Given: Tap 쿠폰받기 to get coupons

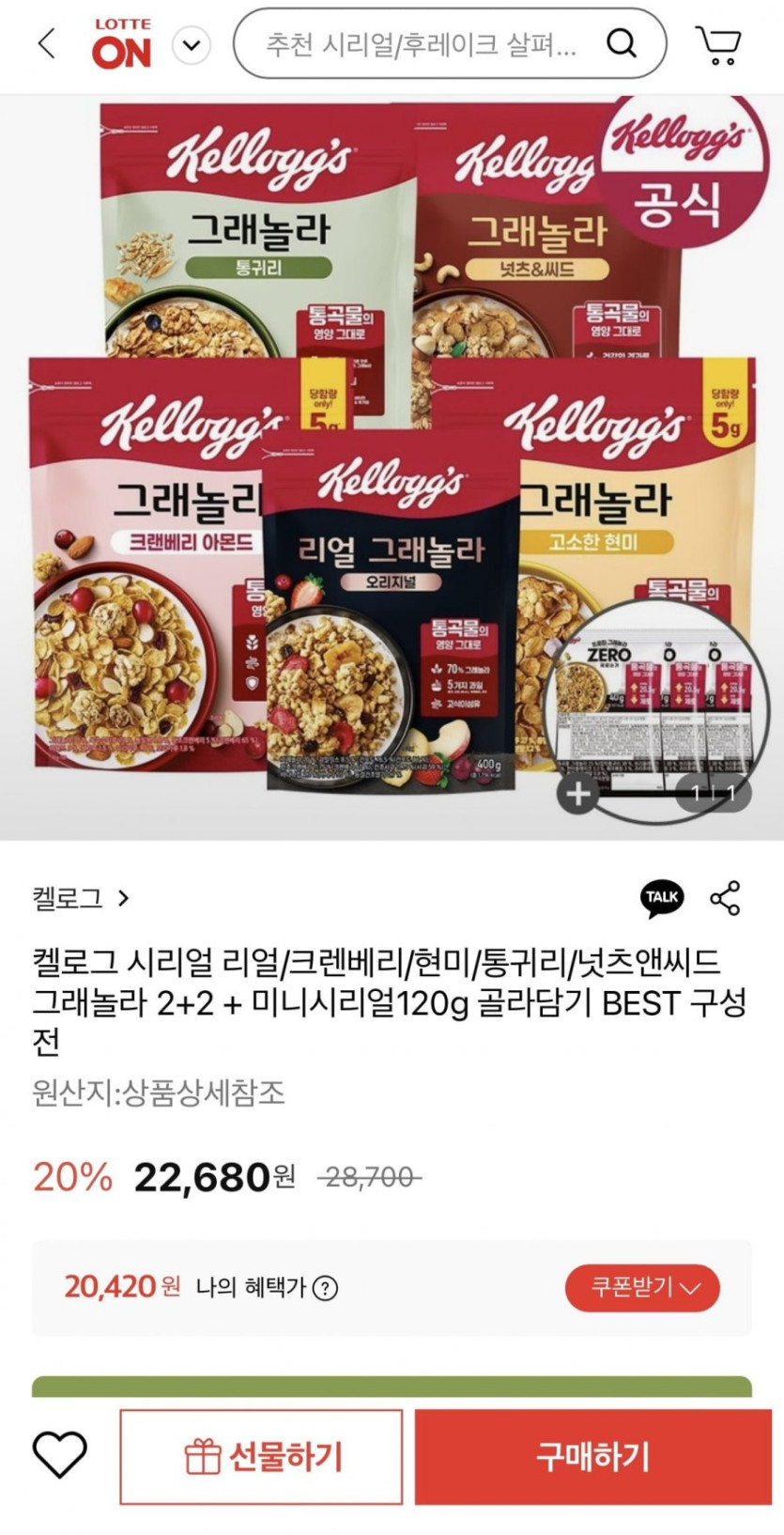Looking at the screenshot, I should [x=642, y=1287].
